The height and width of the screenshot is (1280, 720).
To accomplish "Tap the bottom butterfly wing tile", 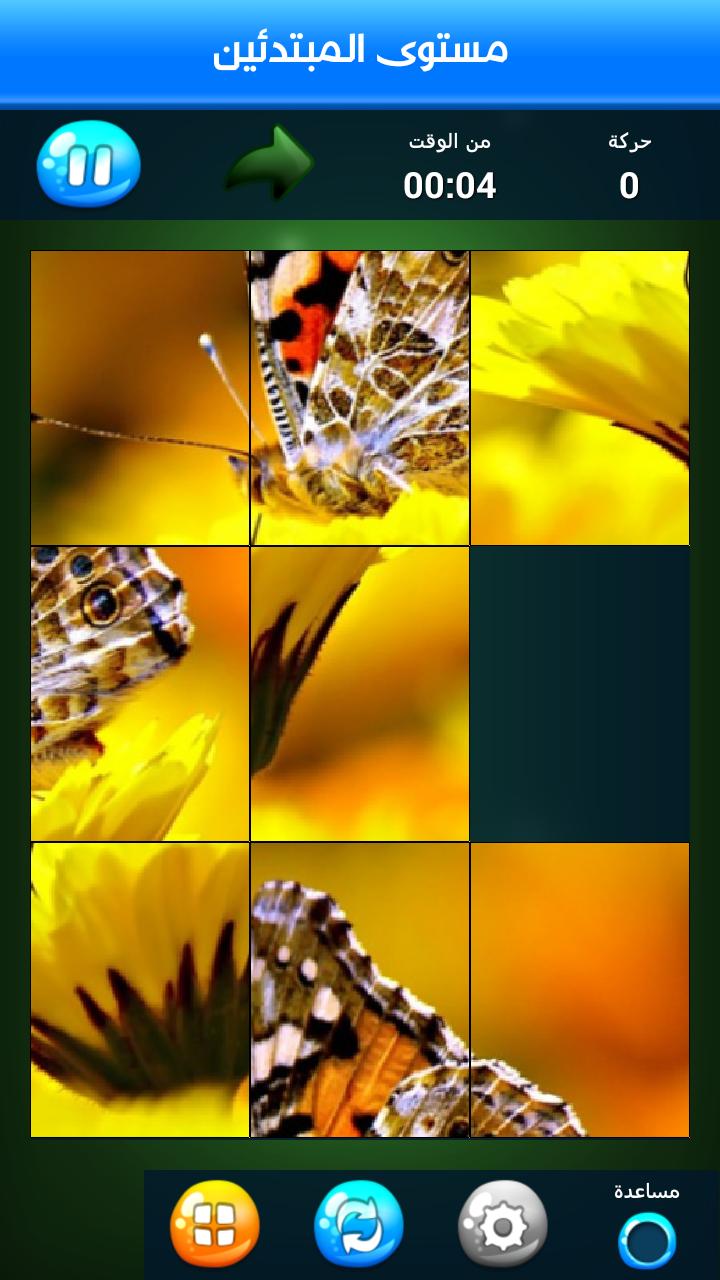I will [x=360, y=989].
